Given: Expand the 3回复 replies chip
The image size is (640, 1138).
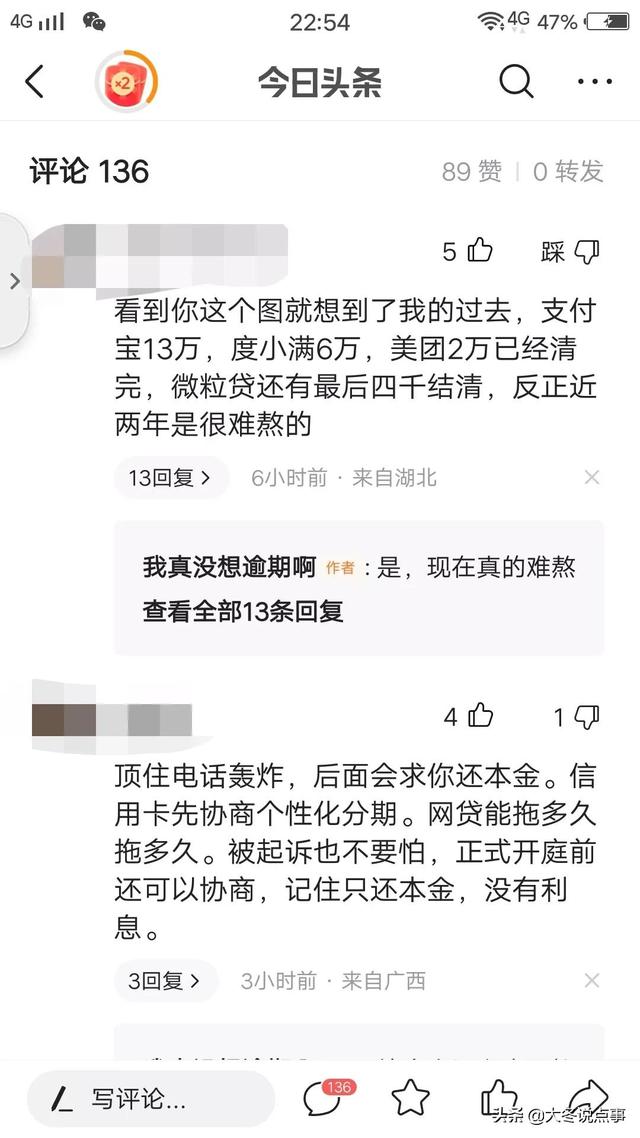Looking at the screenshot, I should [170, 981].
